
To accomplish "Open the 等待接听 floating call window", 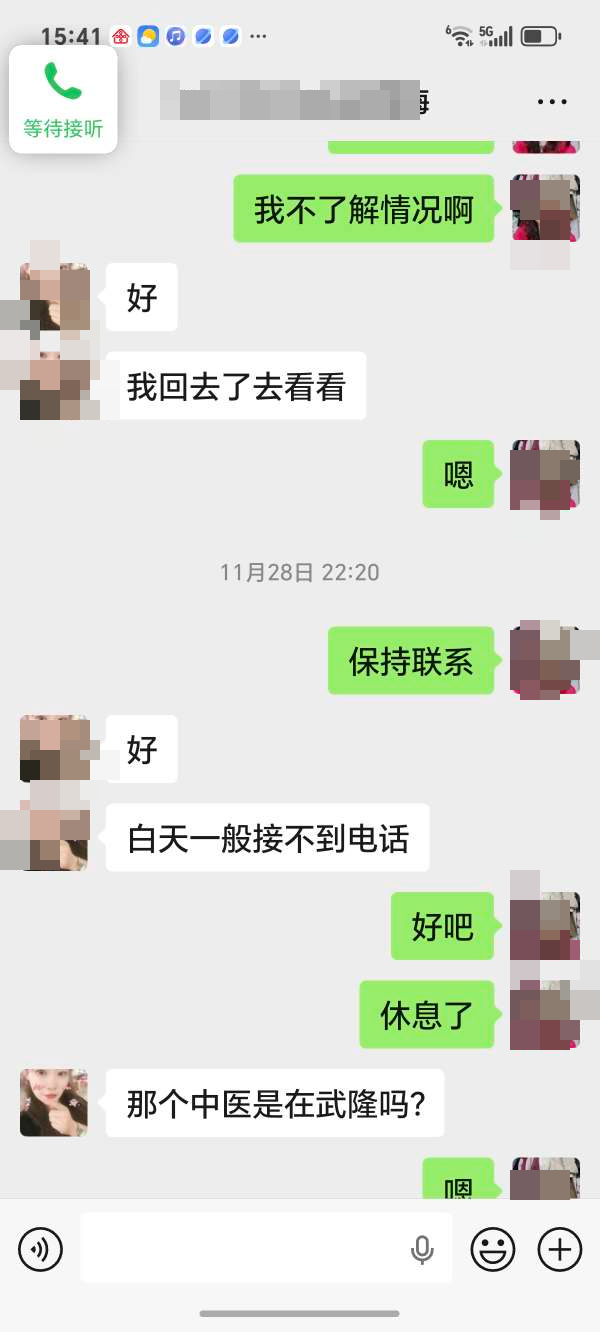I will [63, 99].
